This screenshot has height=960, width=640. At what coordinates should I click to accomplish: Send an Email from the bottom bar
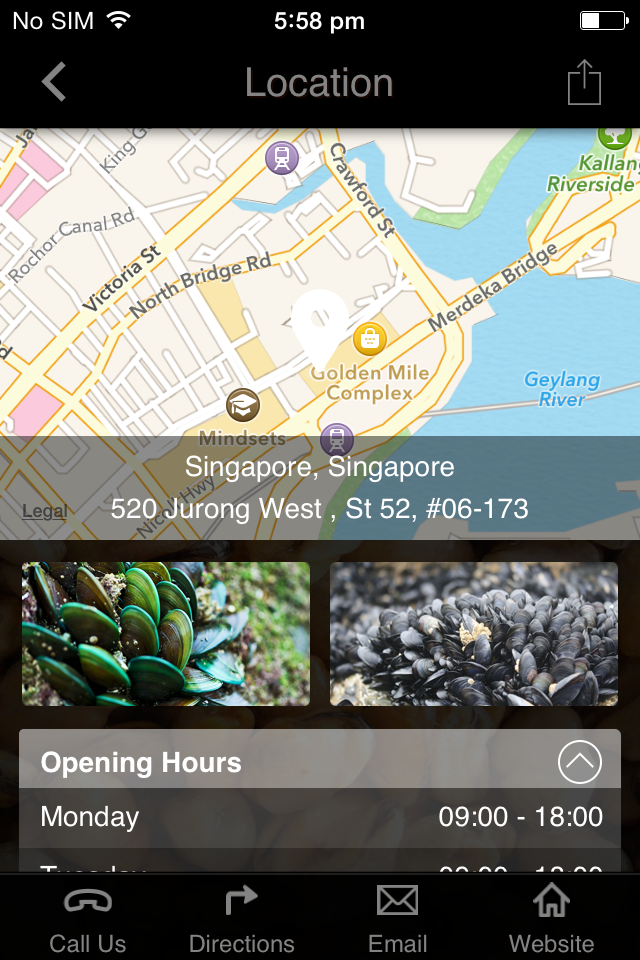[x=397, y=920]
